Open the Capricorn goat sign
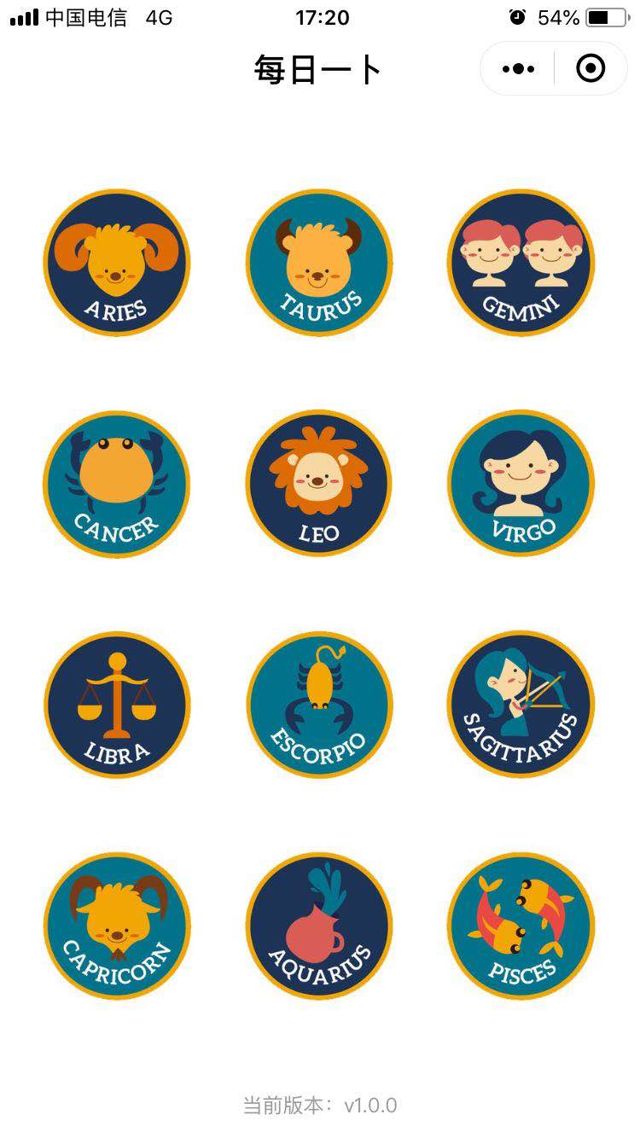640x1138 pixels. 116,925
